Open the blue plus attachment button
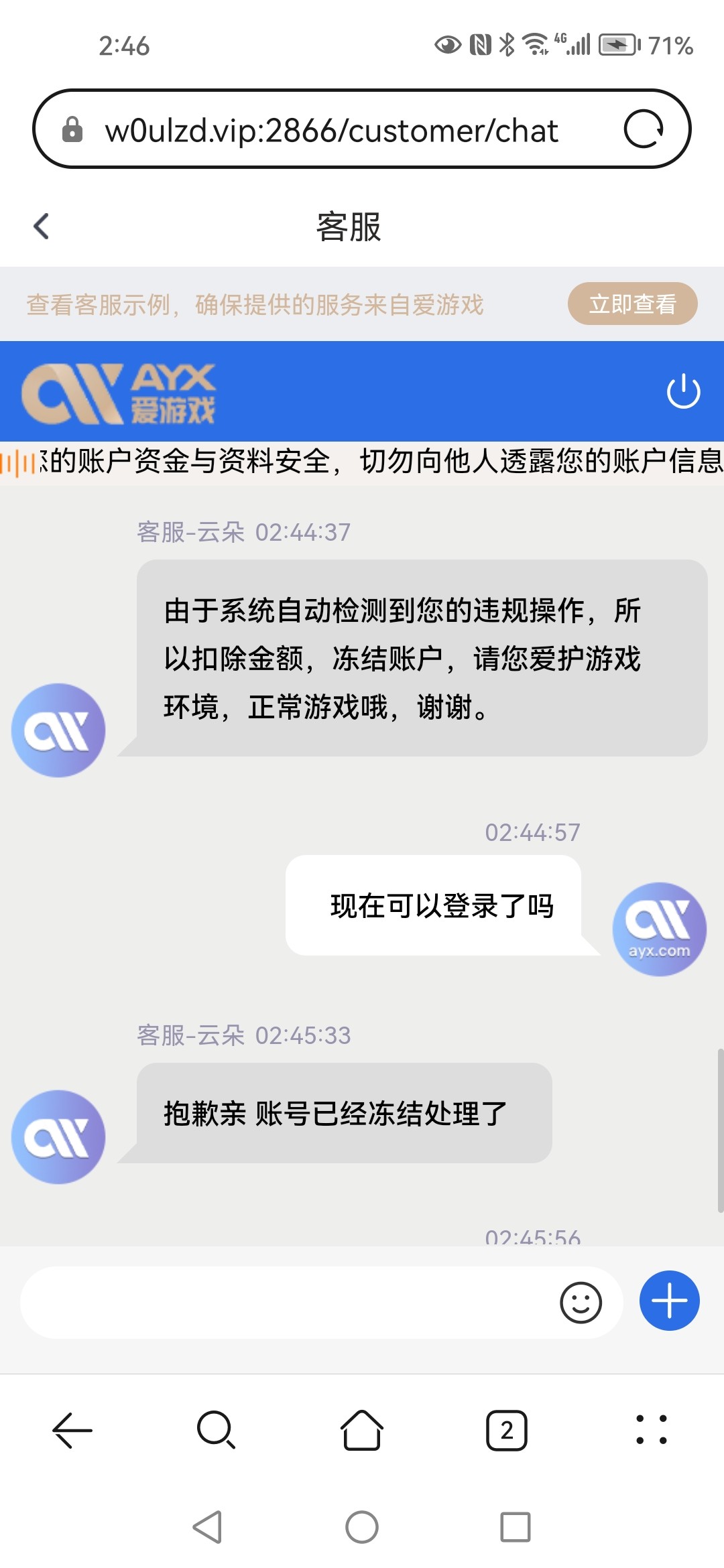Viewport: 724px width, 1568px height. tap(669, 1301)
